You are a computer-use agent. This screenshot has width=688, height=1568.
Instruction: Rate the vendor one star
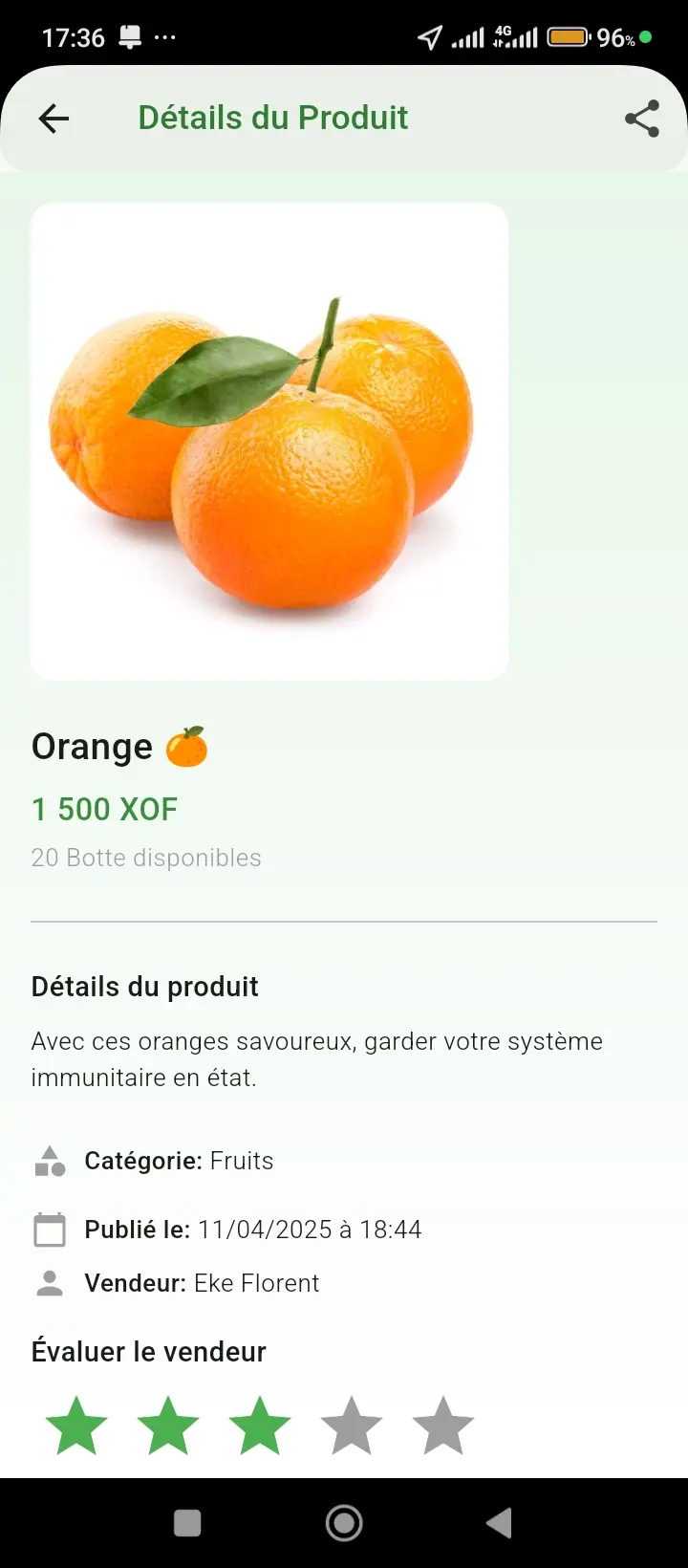coord(77,1425)
